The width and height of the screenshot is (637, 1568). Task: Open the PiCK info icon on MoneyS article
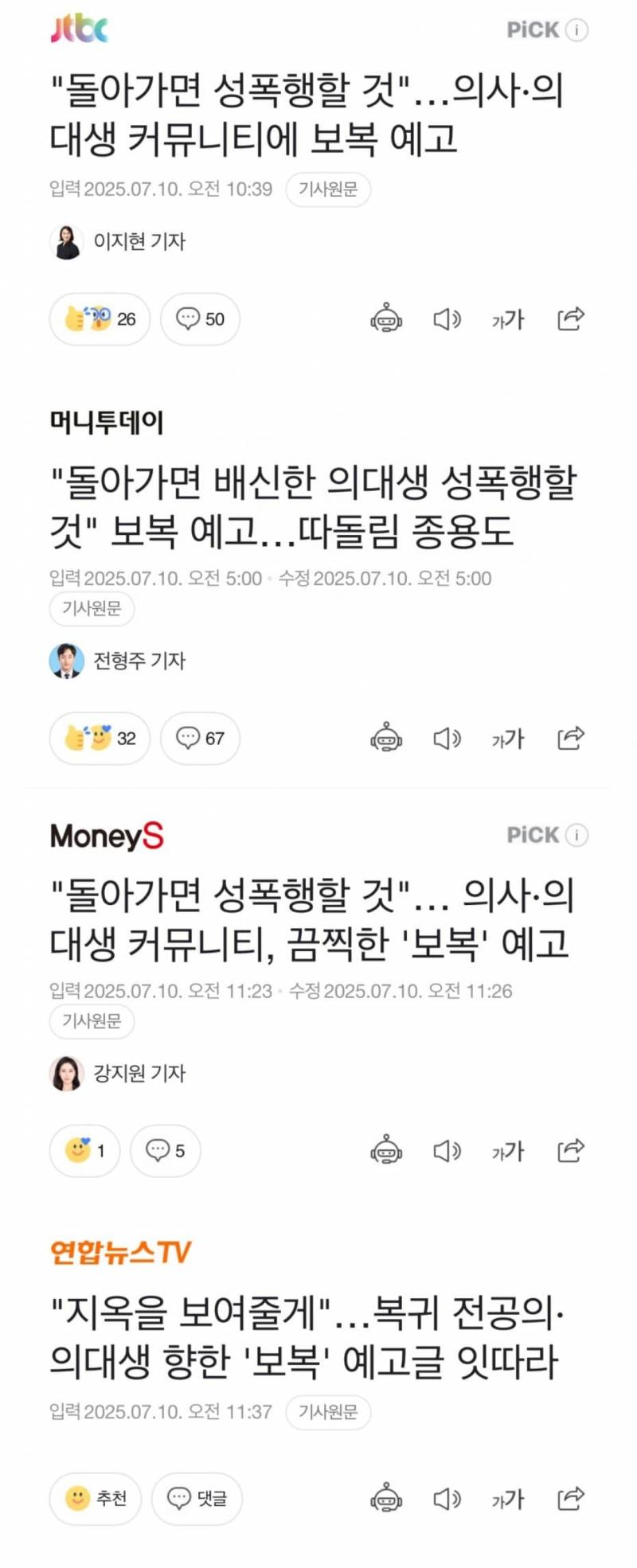[x=575, y=835]
